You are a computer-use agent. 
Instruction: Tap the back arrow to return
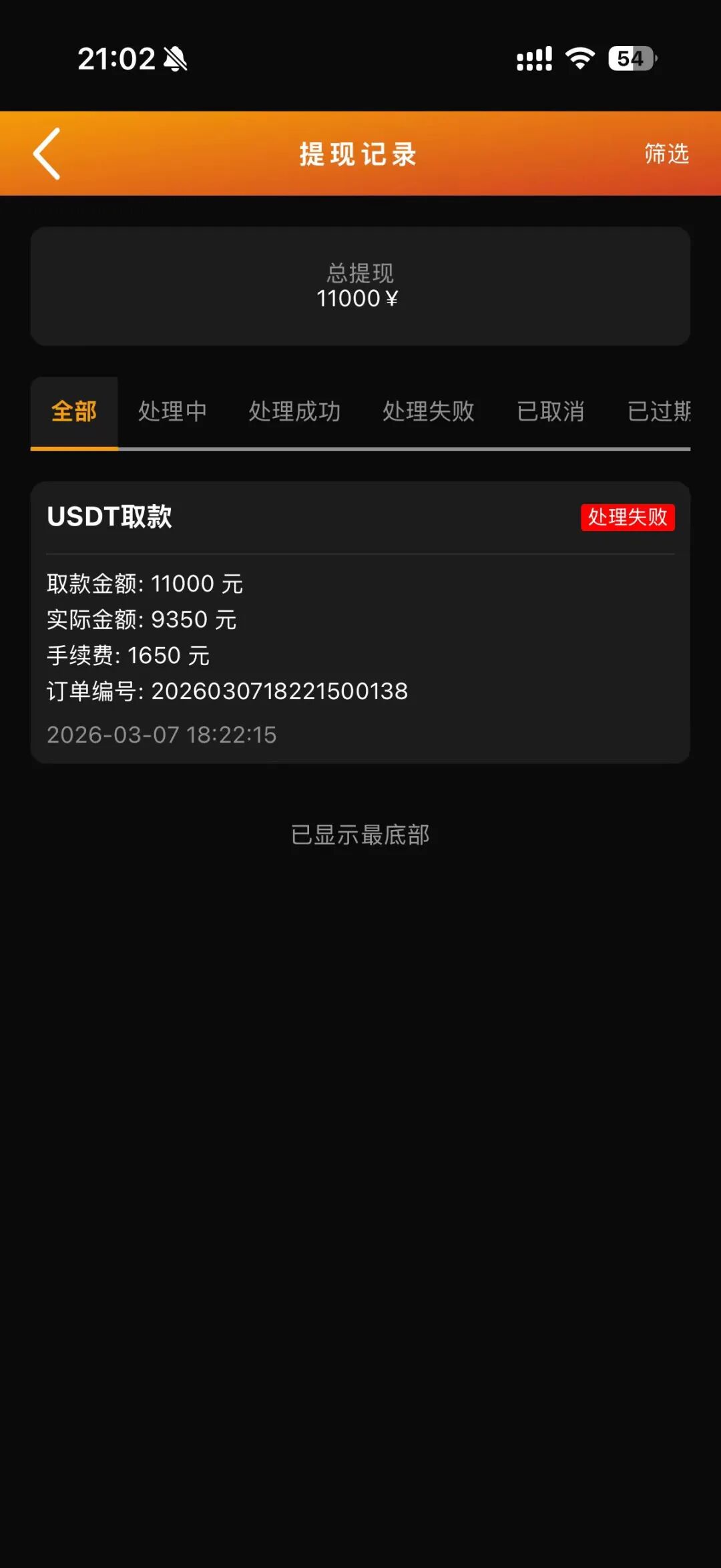(47, 154)
